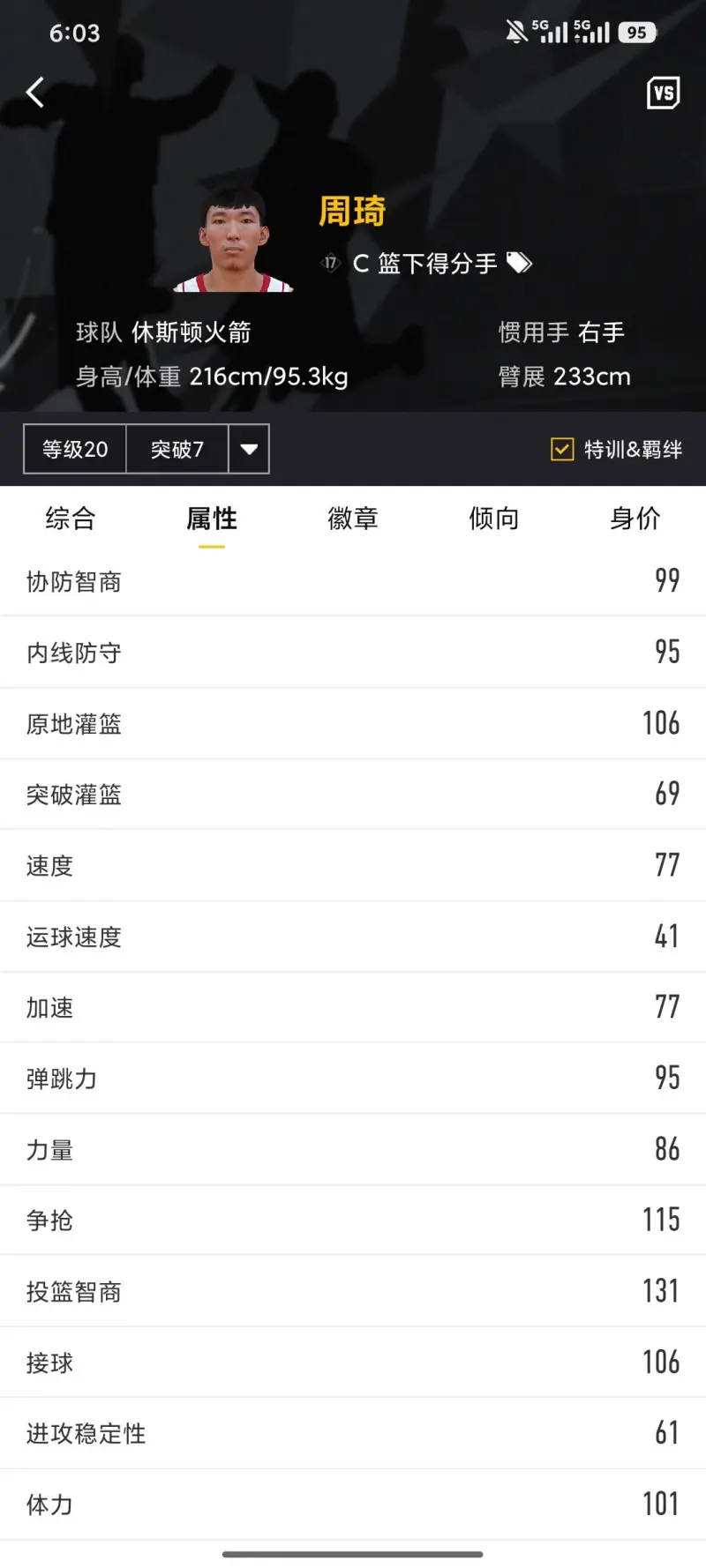Tap the 等级20 selector
Viewport: 706px width, 1568px height.
click(x=74, y=449)
